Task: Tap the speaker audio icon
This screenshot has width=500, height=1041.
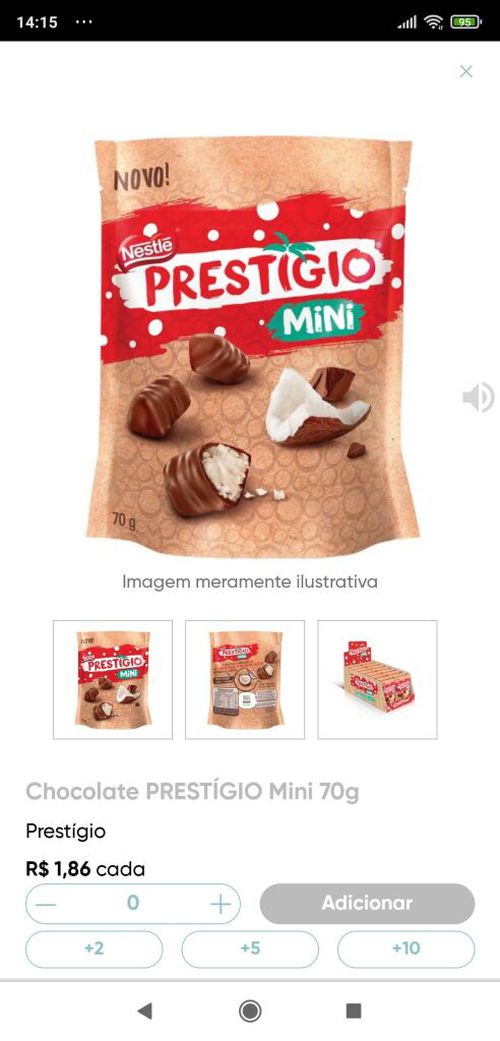Action: [x=478, y=398]
